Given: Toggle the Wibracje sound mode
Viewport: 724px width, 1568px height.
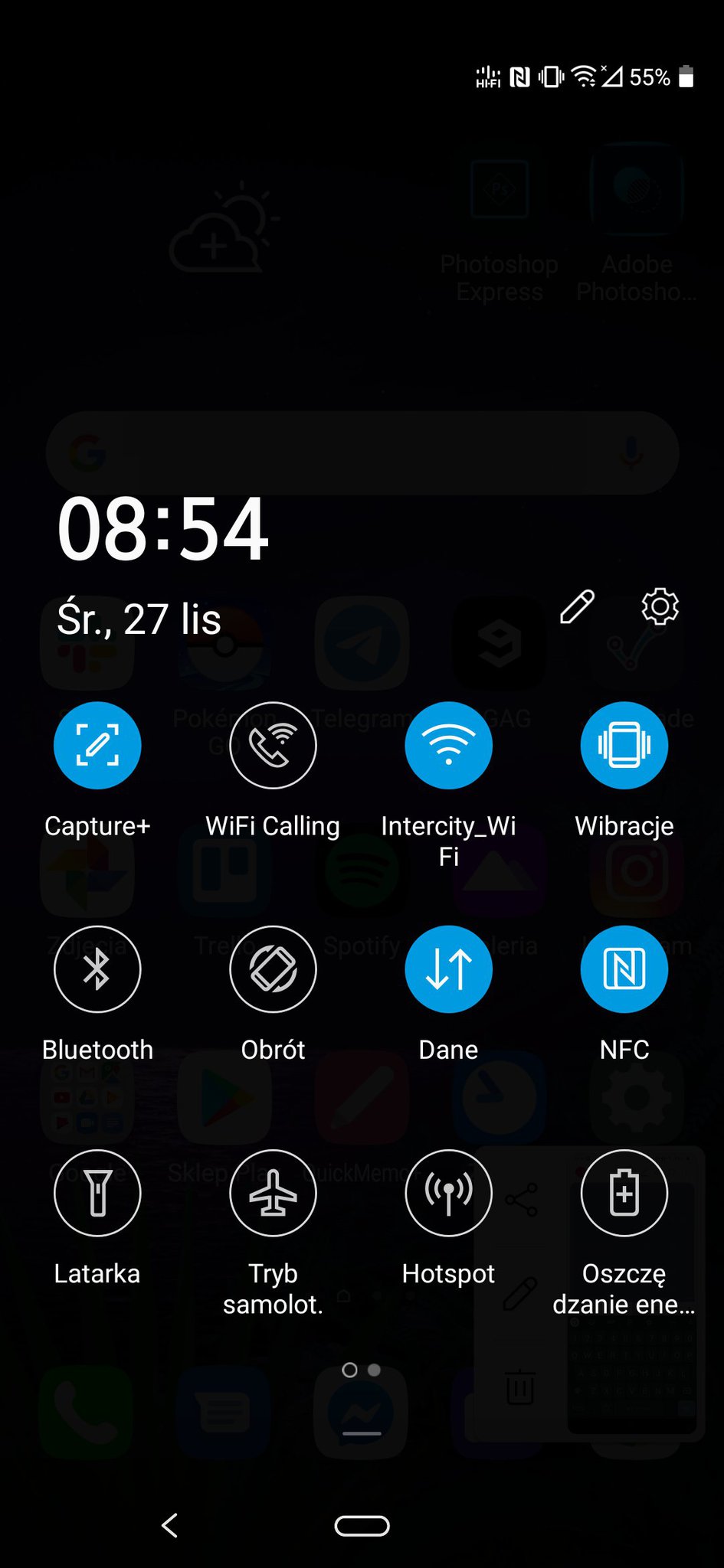Looking at the screenshot, I should click(624, 745).
